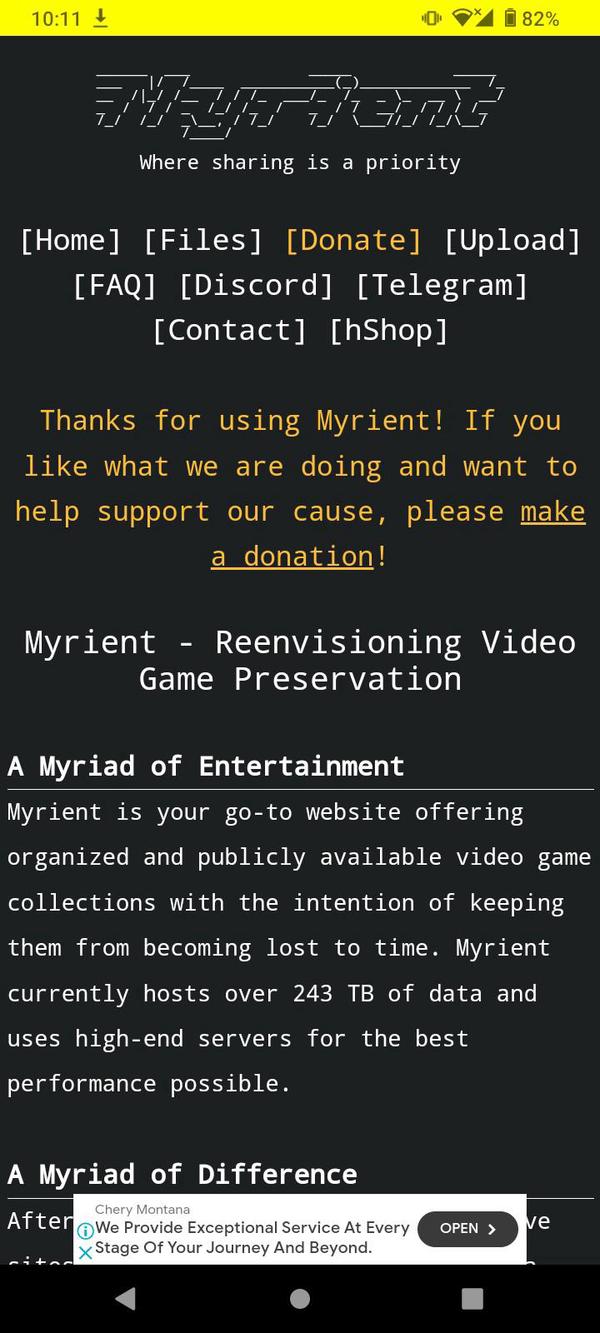Screen dimensions: 600x1333
Task: Open the [hShop] link
Action: click(388, 330)
